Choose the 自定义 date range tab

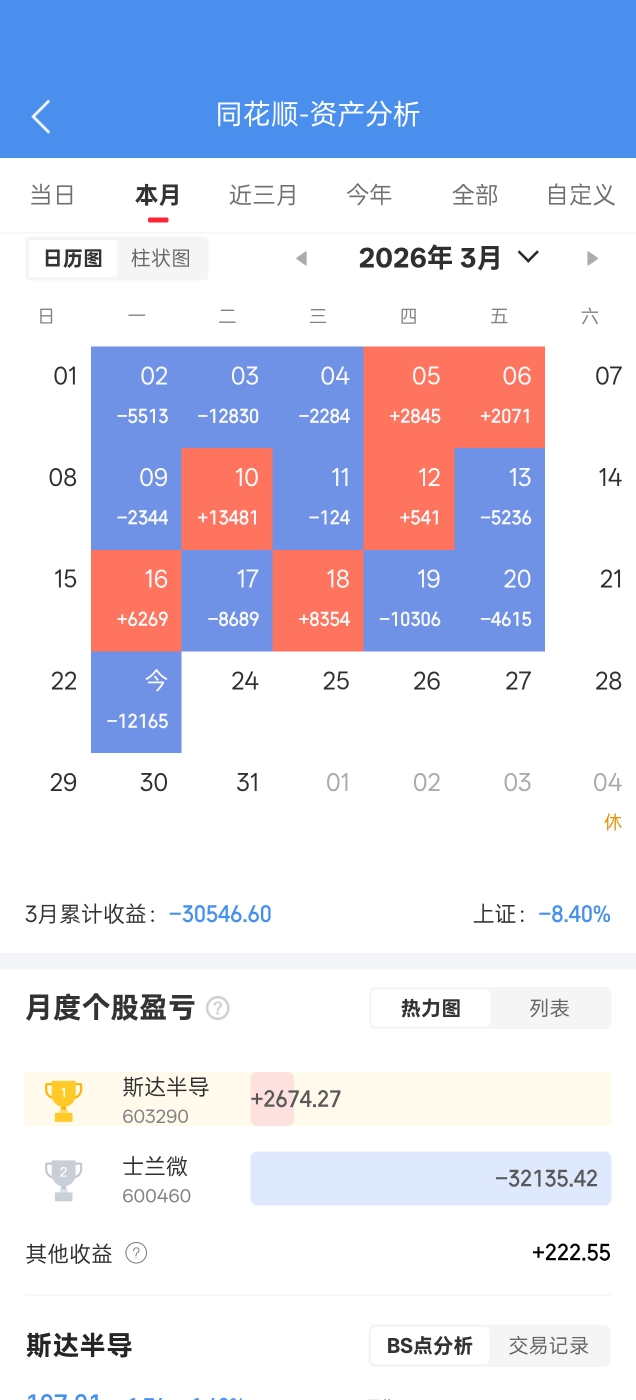580,195
